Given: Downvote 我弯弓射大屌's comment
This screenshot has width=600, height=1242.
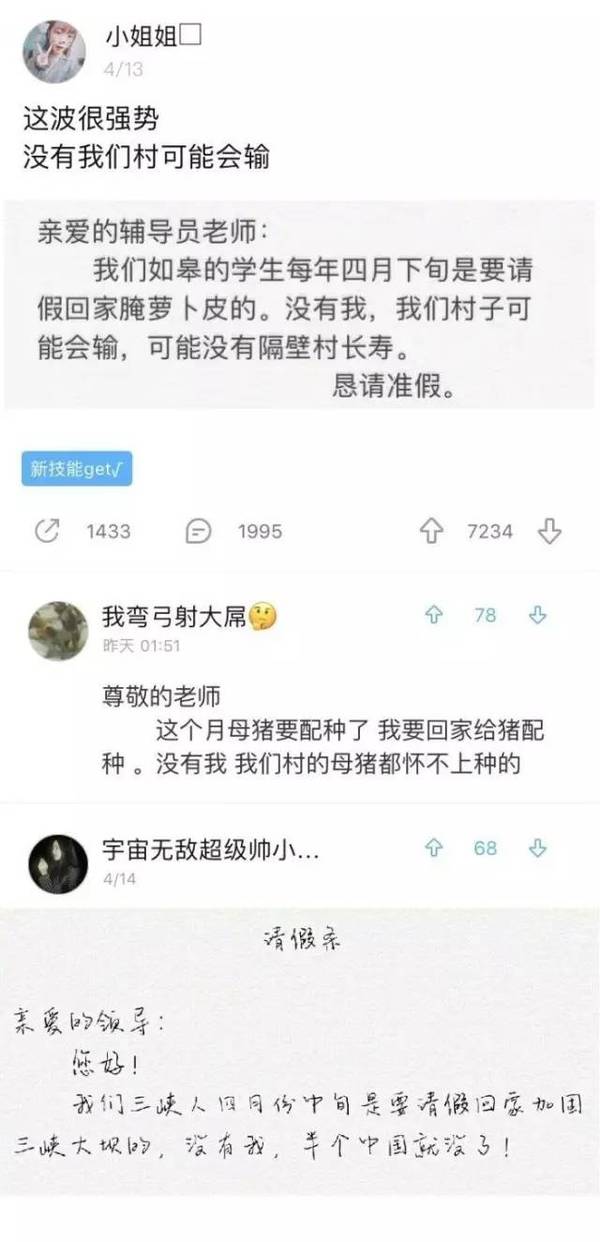Looking at the screenshot, I should [x=538, y=615].
